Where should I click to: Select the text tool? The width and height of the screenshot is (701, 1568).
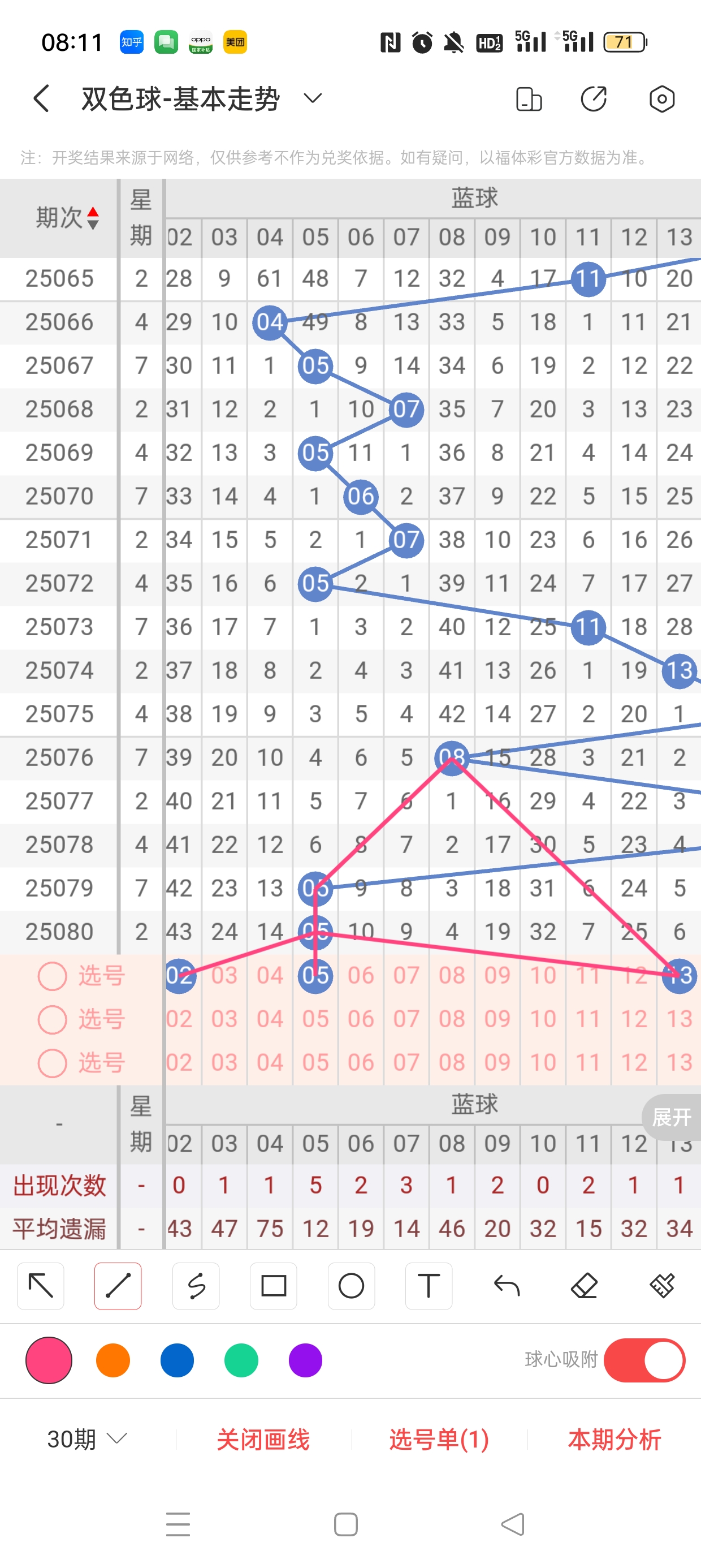[x=429, y=1286]
